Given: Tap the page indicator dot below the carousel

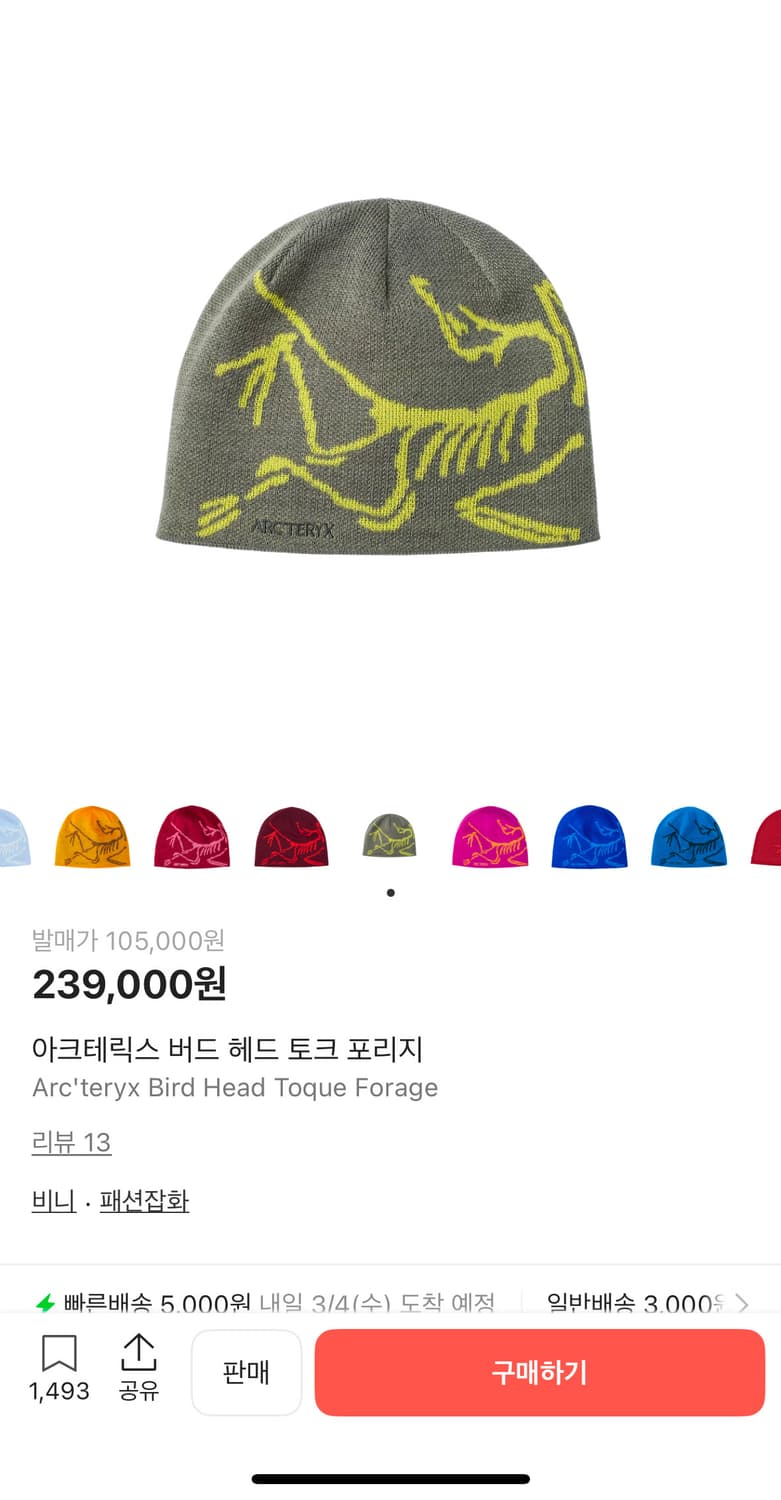Looking at the screenshot, I should 390,893.
